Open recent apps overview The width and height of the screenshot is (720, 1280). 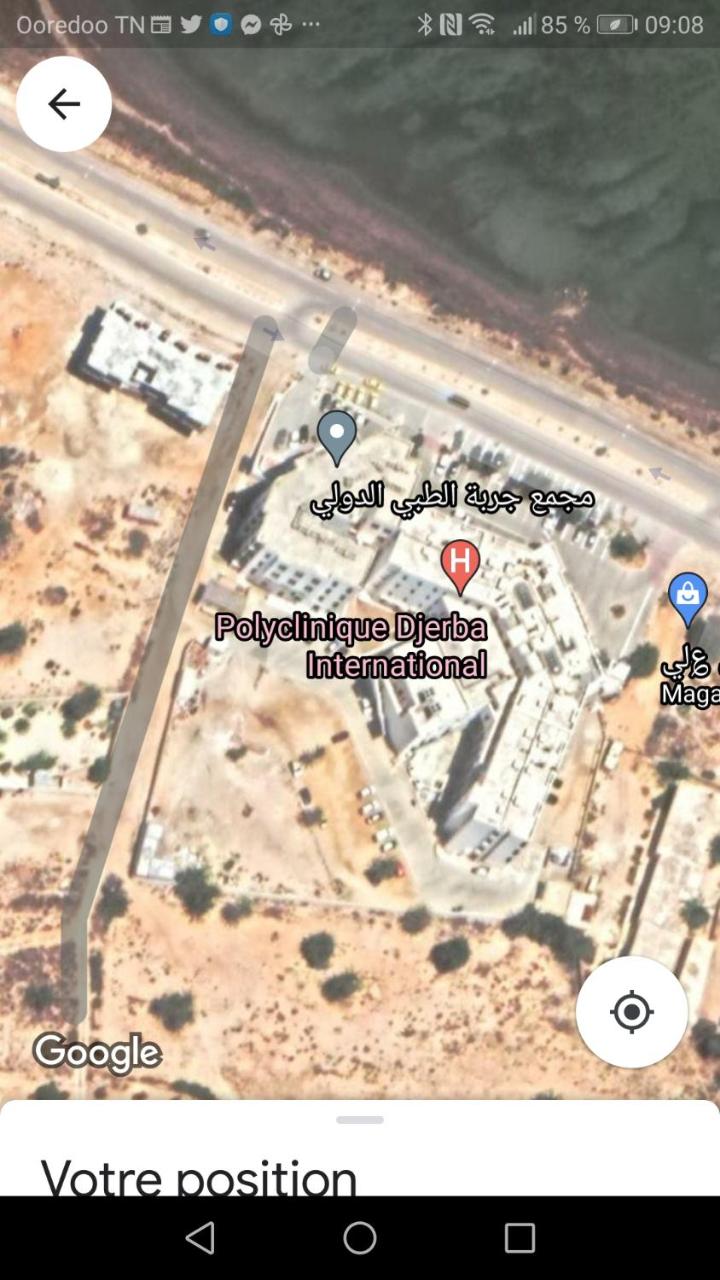point(519,1238)
